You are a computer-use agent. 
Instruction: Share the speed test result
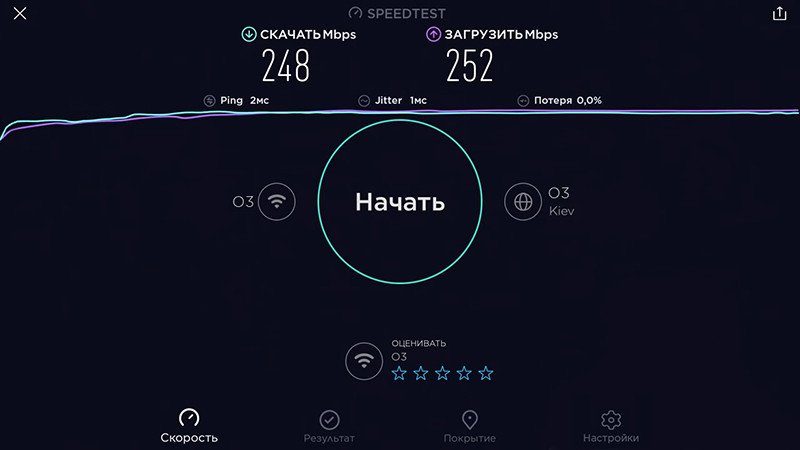(x=779, y=14)
